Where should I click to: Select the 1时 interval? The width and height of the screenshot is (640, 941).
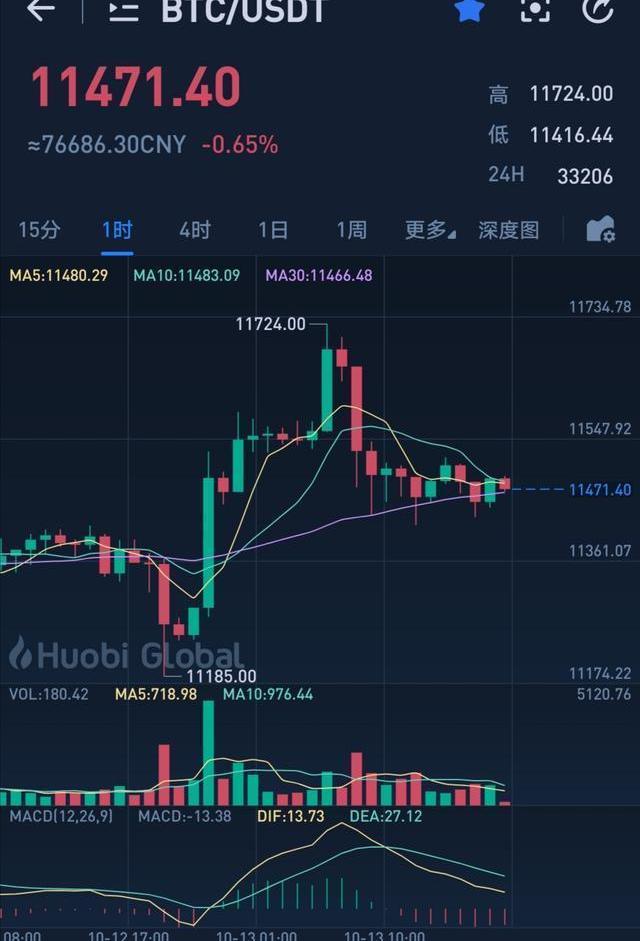(x=117, y=230)
